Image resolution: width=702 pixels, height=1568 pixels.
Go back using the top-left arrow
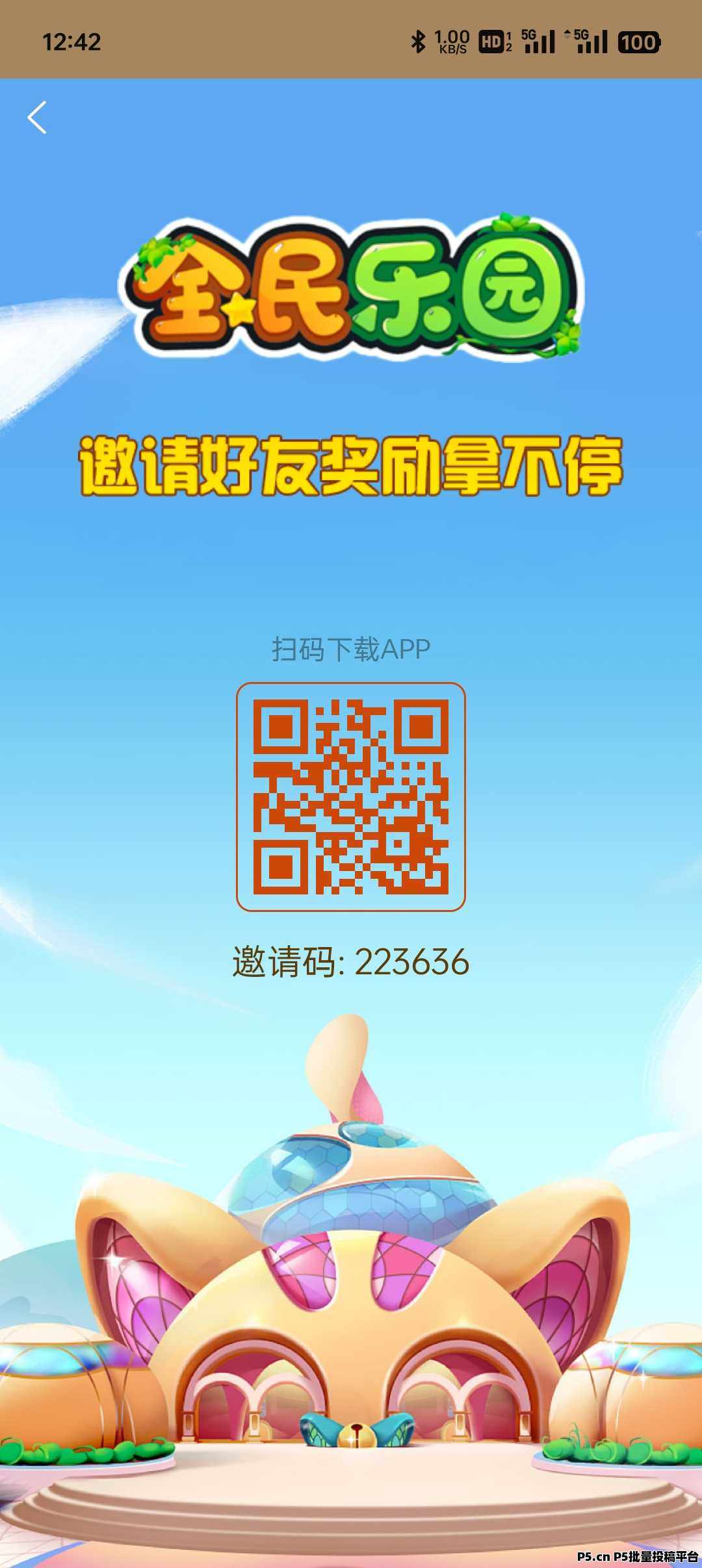(x=37, y=118)
